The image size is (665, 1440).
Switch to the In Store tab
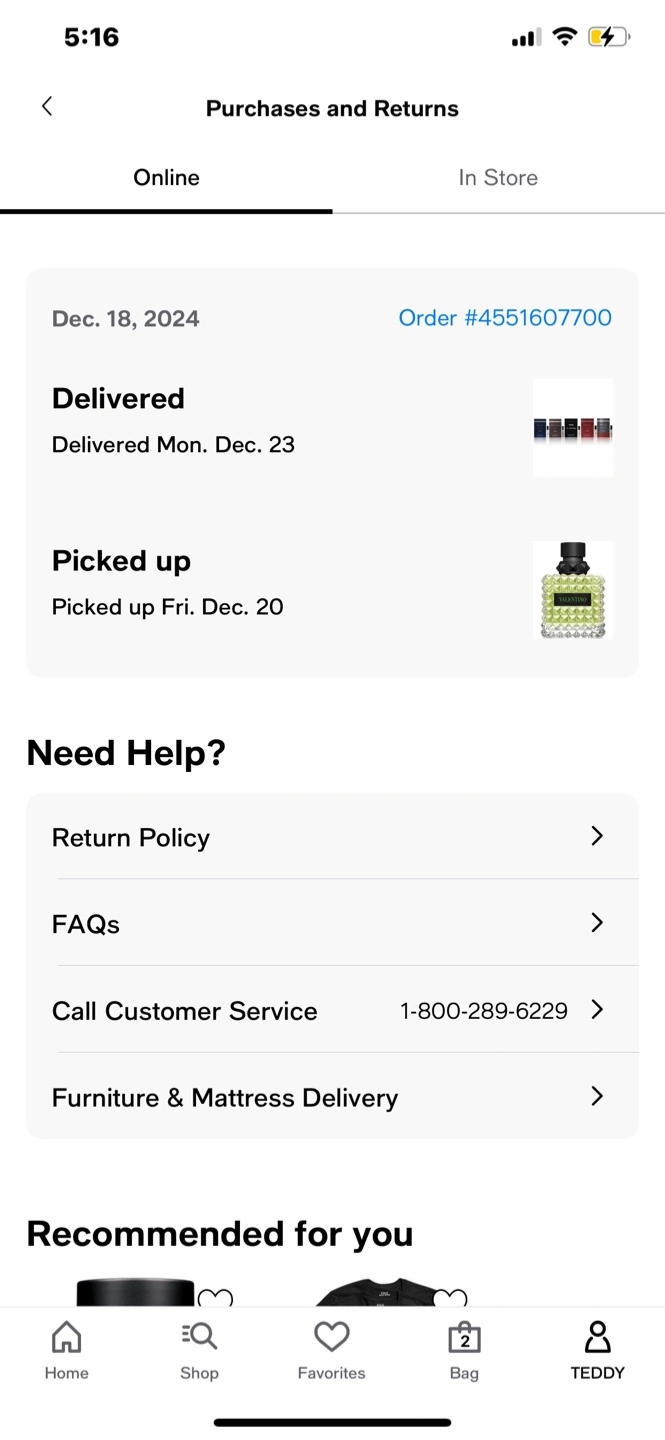tap(498, 178)
